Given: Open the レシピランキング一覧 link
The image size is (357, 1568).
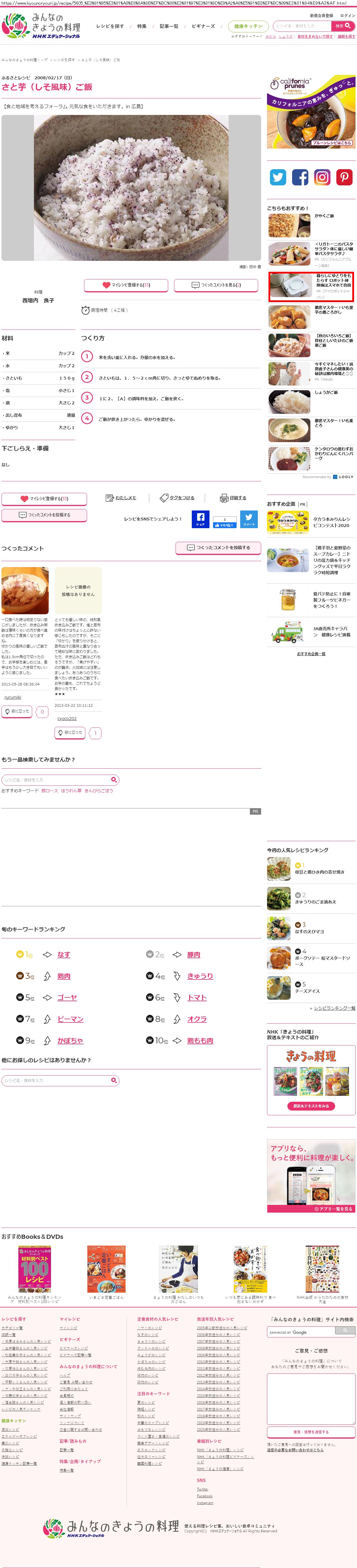Looking at the screenshot, I should click(x=335, y=1008).
